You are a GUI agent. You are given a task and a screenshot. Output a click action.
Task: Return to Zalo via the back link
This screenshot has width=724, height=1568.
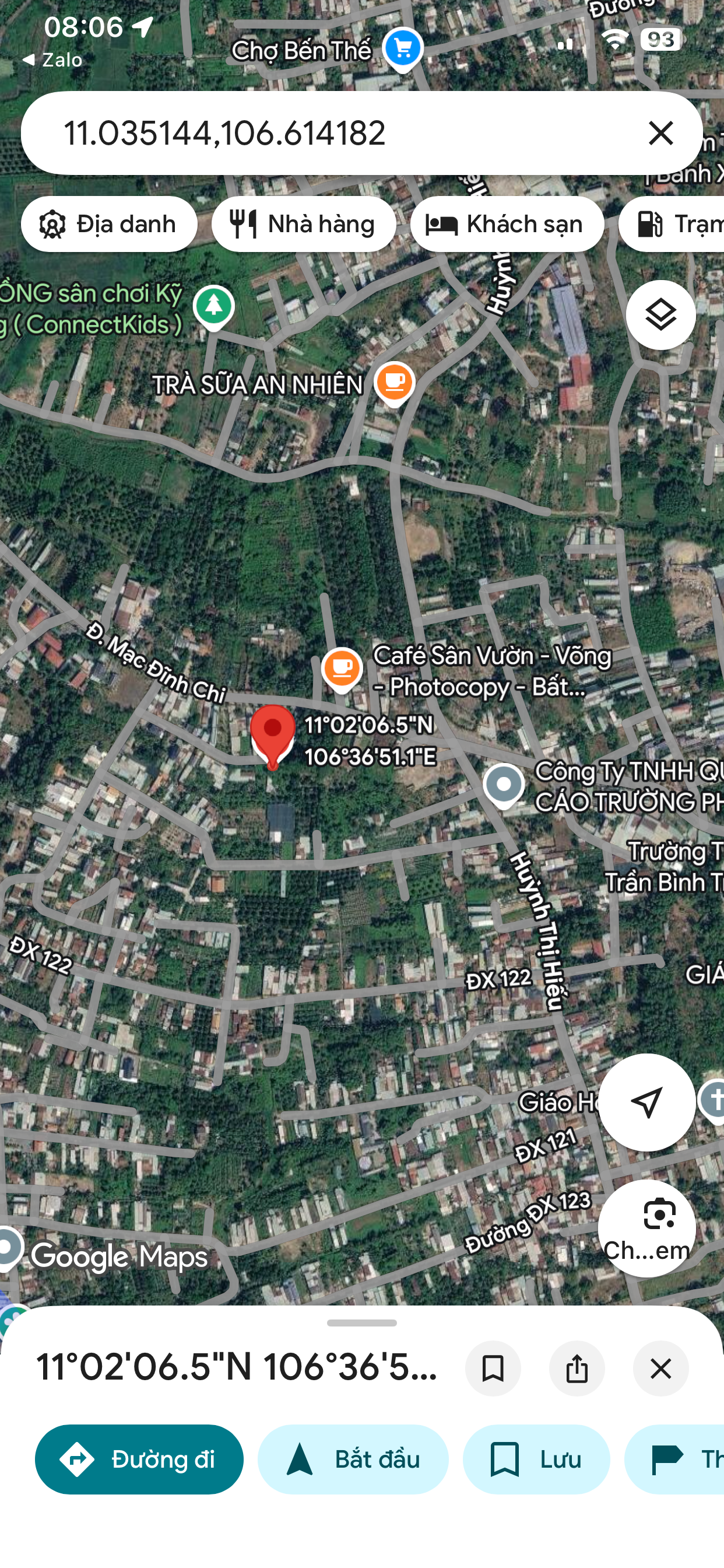coord(52,60)
